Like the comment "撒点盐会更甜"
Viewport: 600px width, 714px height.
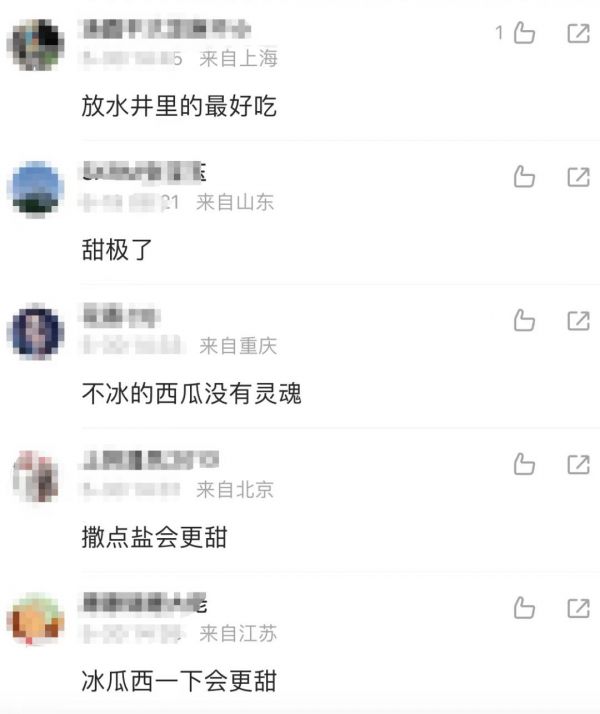(524, 464)
